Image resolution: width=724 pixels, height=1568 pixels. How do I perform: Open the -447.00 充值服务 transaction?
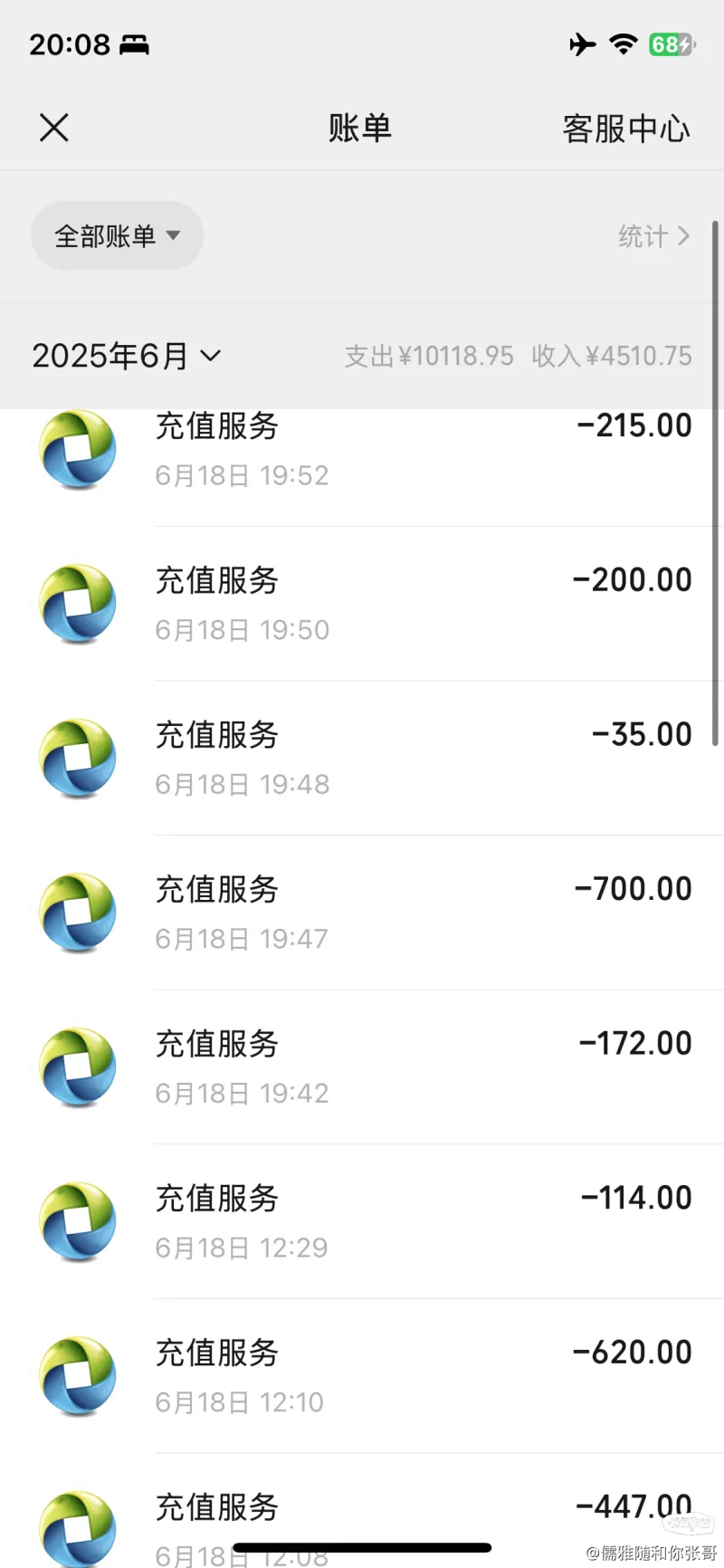point(362,1511)
